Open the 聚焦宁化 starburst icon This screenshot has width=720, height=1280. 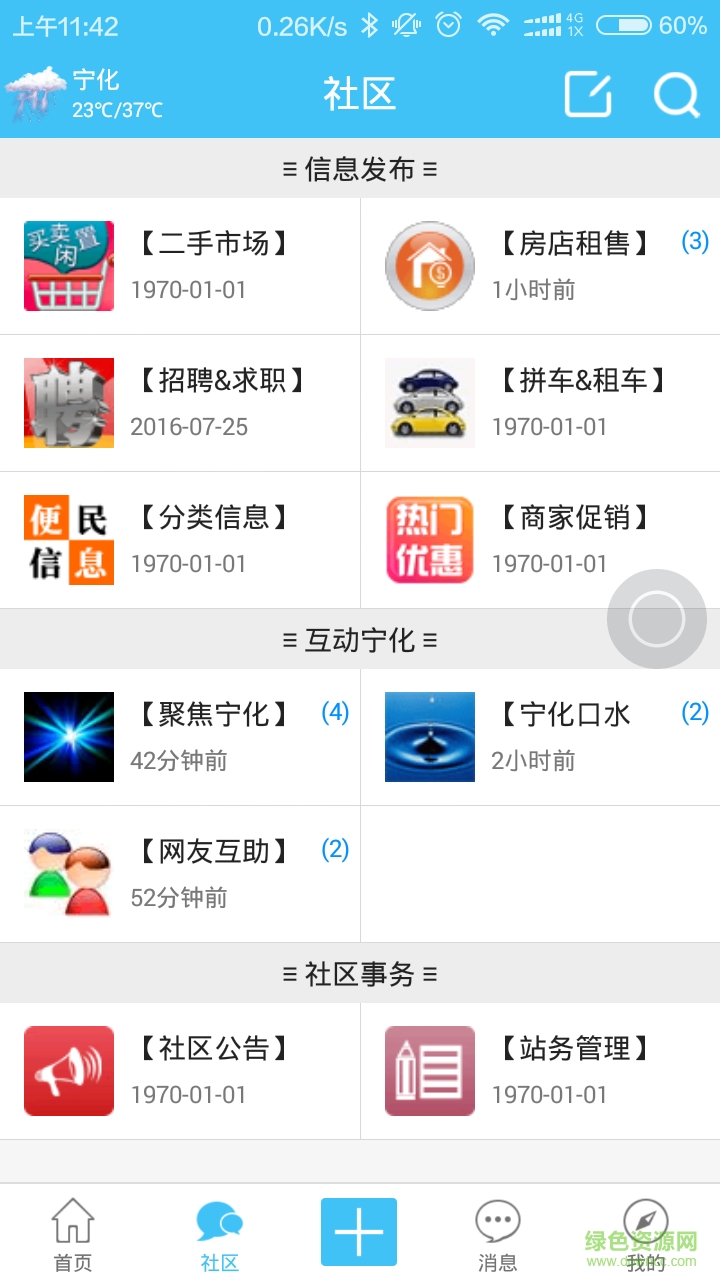coord(68,736)
